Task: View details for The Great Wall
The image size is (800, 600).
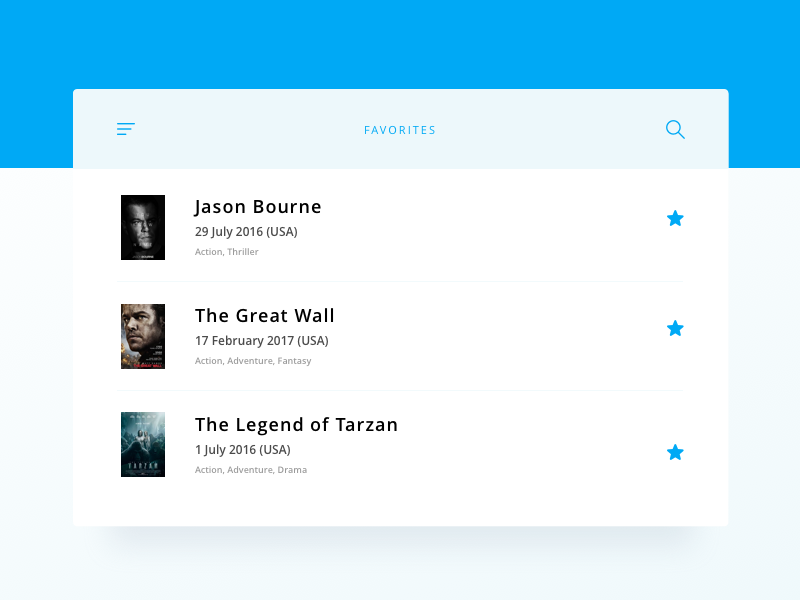Action: point(264,317)
